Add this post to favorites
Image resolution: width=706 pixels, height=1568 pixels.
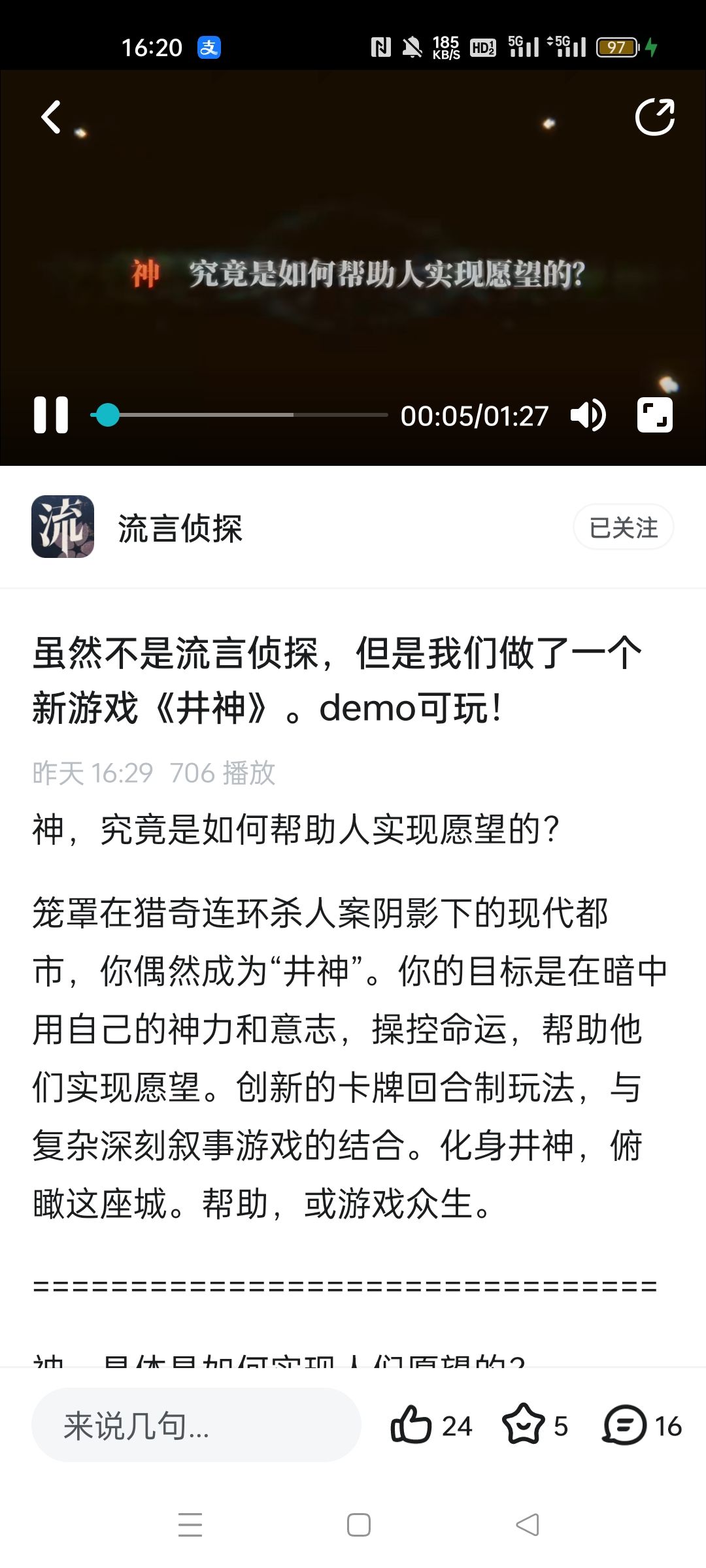535,1426
